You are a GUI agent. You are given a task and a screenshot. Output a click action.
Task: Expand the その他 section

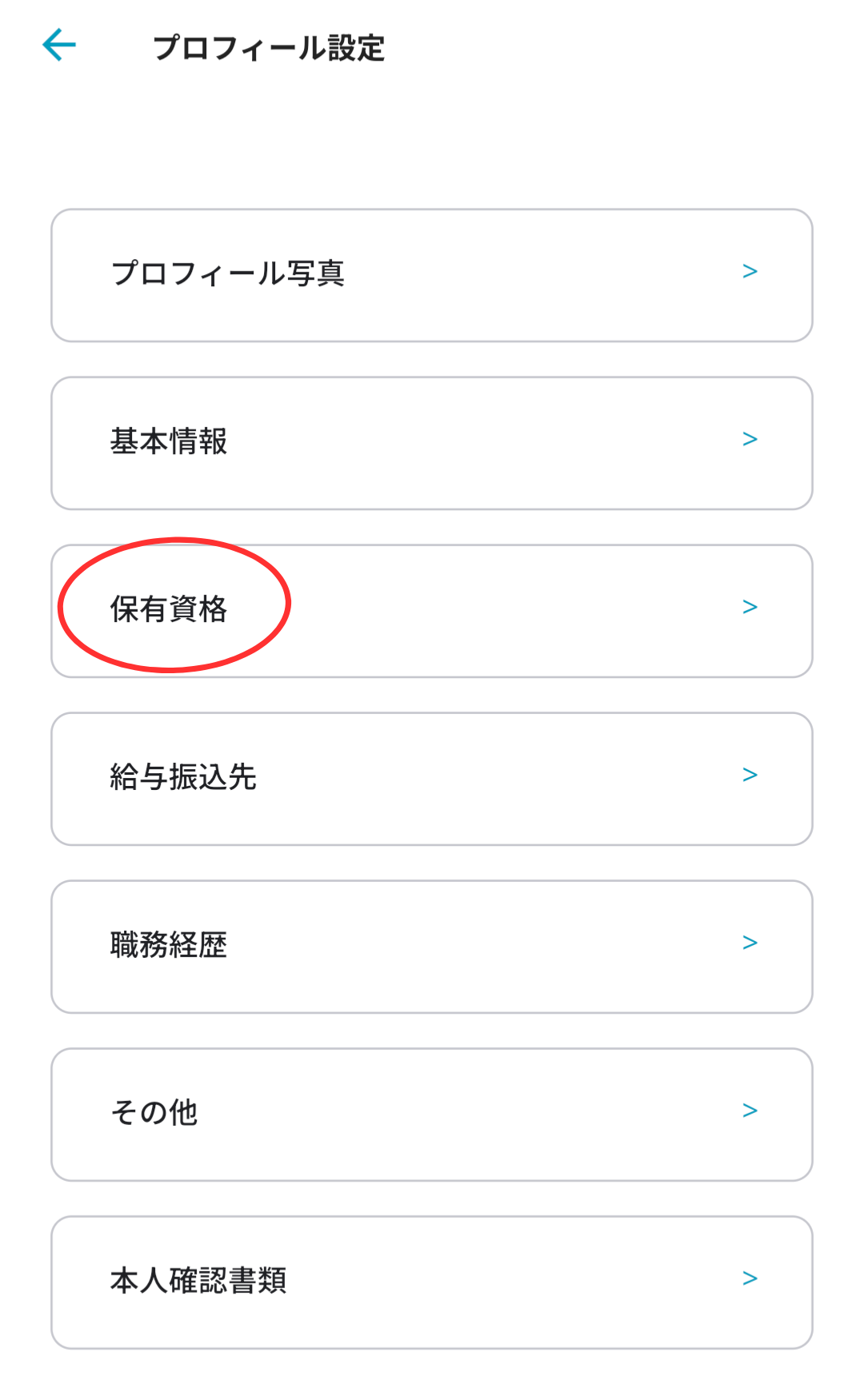(x=432, y=1113)
